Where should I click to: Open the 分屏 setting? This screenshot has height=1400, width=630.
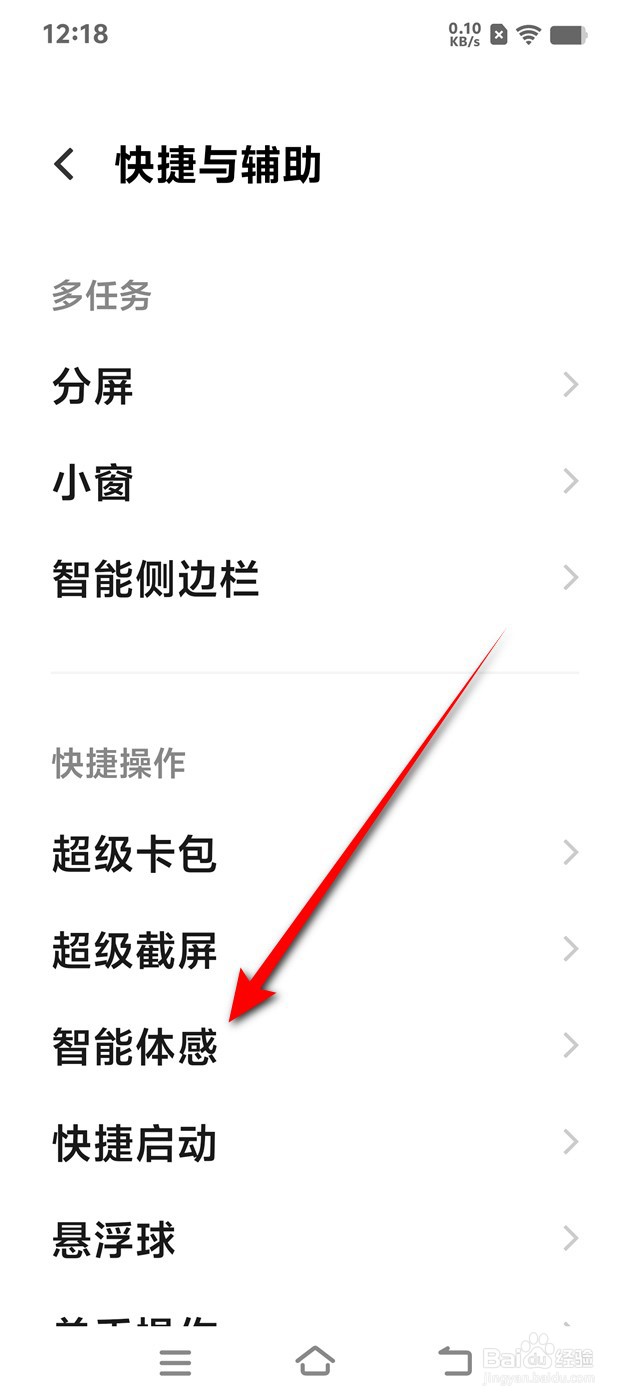[x=315, y=385]
